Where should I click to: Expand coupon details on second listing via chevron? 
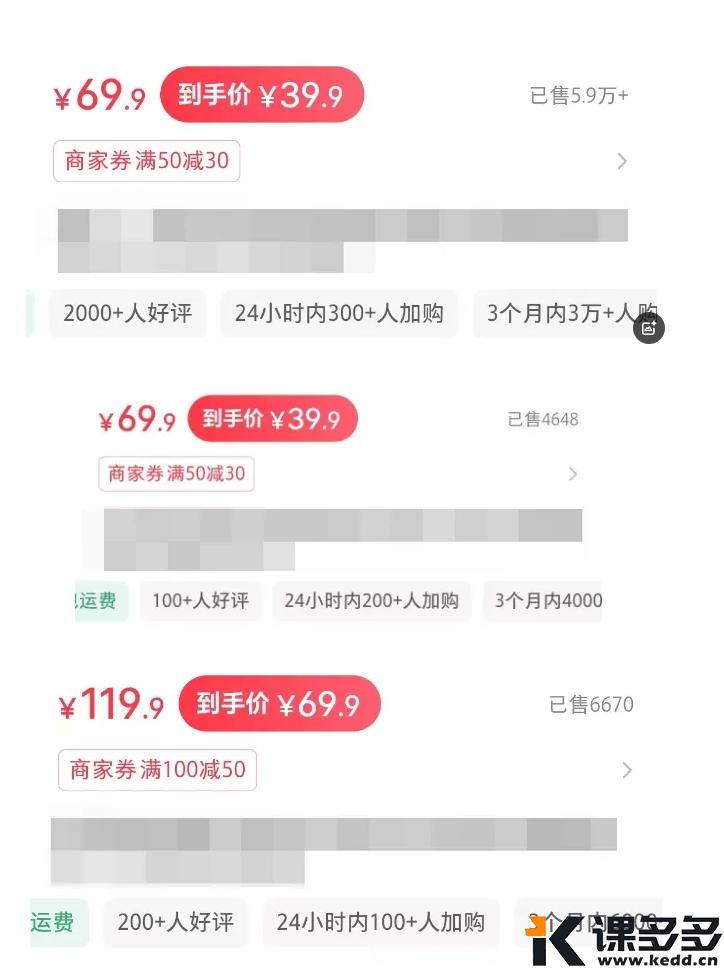pos(572,473)
